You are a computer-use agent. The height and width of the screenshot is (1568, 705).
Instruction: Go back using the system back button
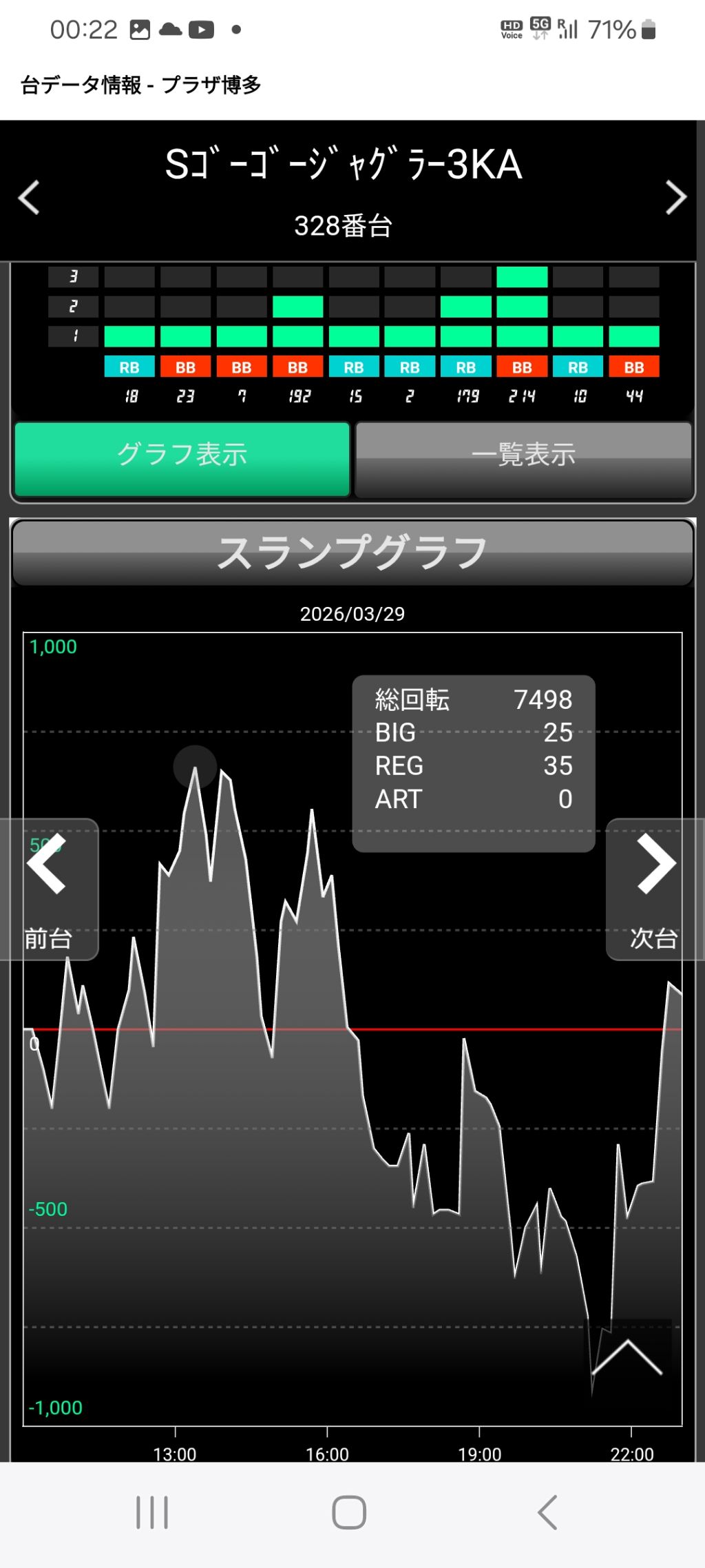[547, 1513]
